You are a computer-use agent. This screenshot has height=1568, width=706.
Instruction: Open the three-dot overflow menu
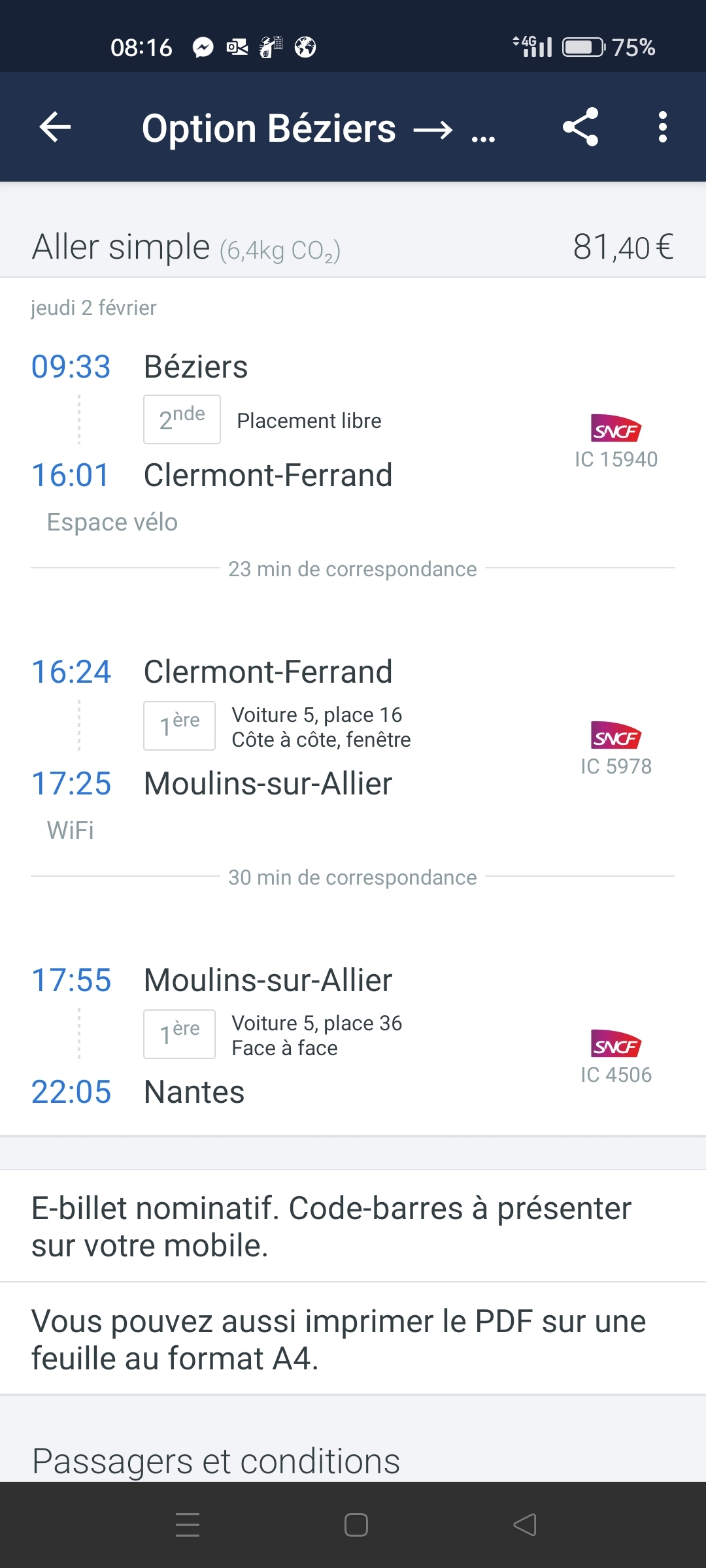(662, 127)
